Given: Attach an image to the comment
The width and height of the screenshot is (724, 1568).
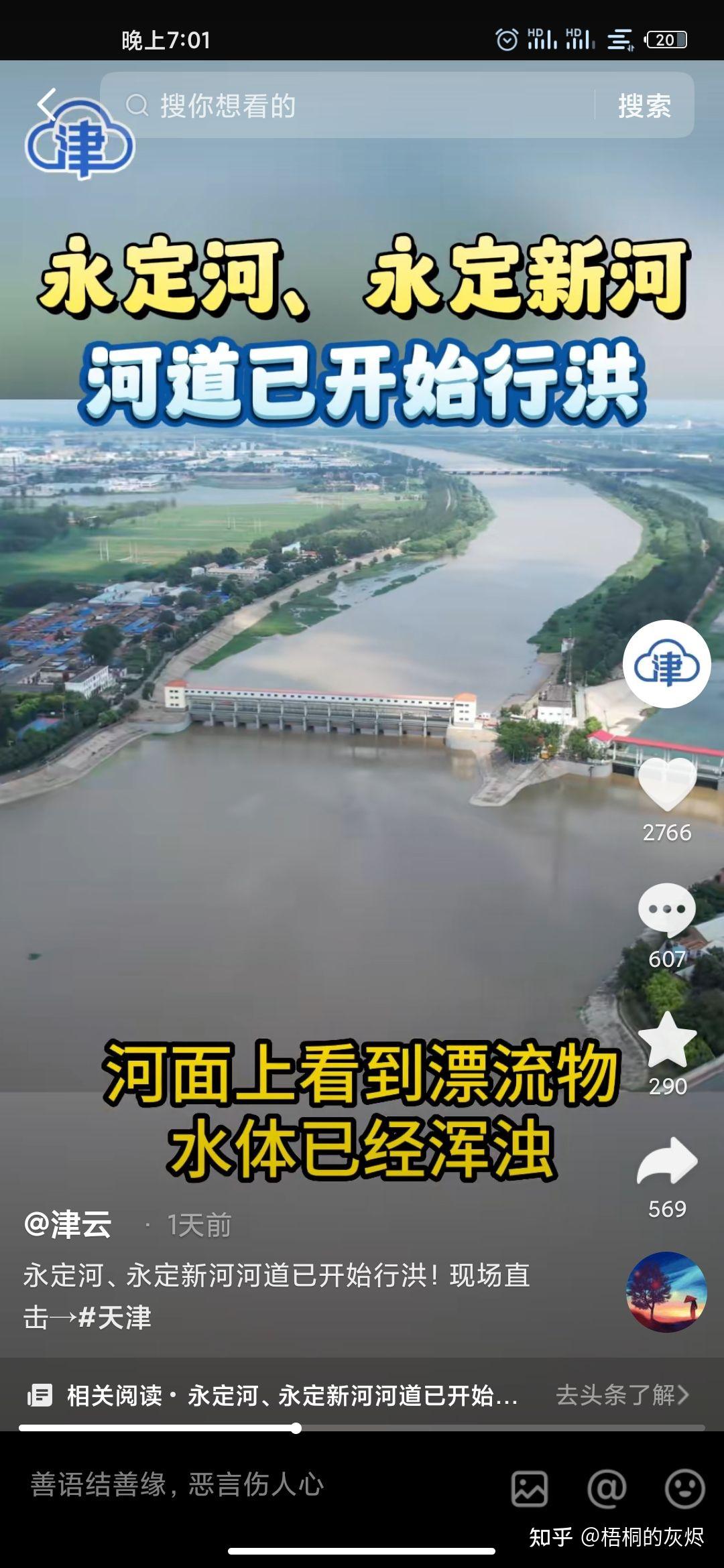Looking at the screenshot, I should coord(530,1489).
